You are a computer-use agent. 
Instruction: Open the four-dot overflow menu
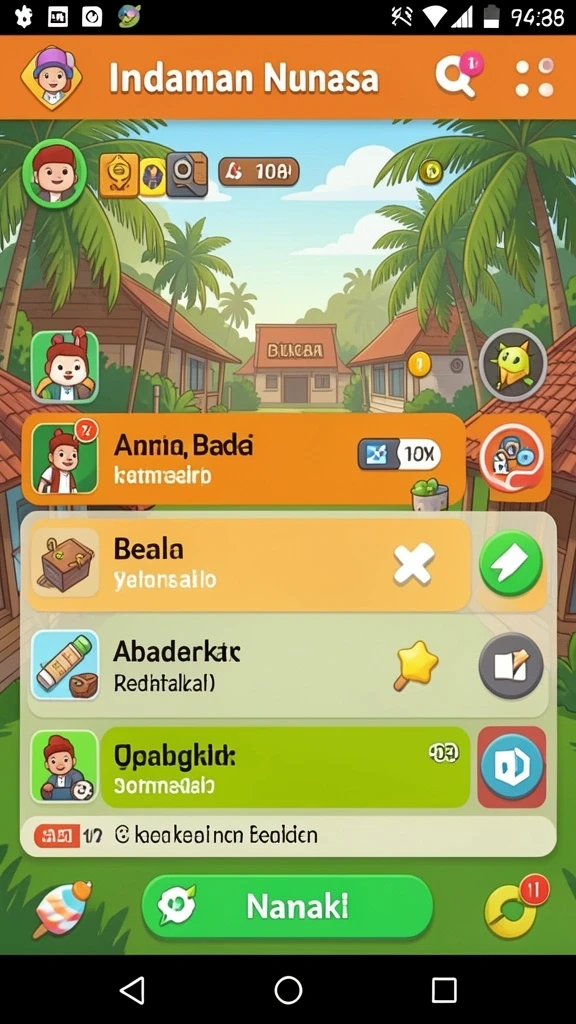pyautogui.click(x=534, y=78)
